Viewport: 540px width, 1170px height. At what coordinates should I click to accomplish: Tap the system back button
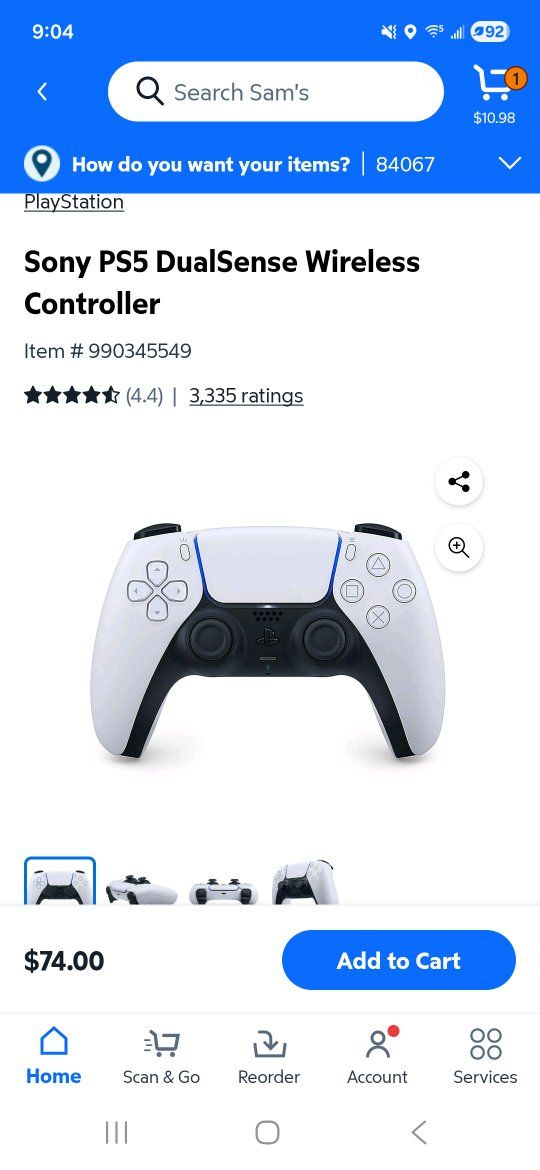coord(420,1132)
